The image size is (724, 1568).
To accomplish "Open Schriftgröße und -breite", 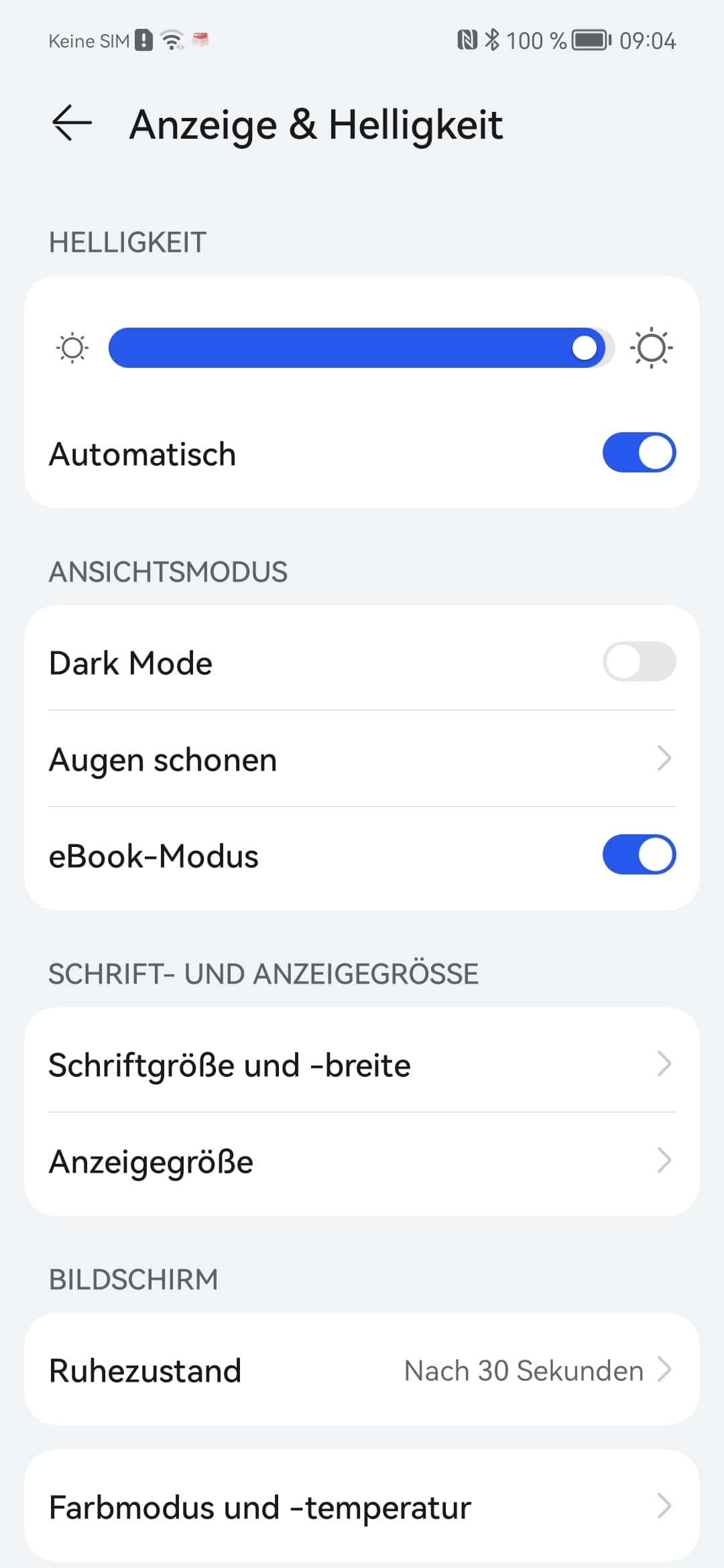I will tap(362, 1065).
